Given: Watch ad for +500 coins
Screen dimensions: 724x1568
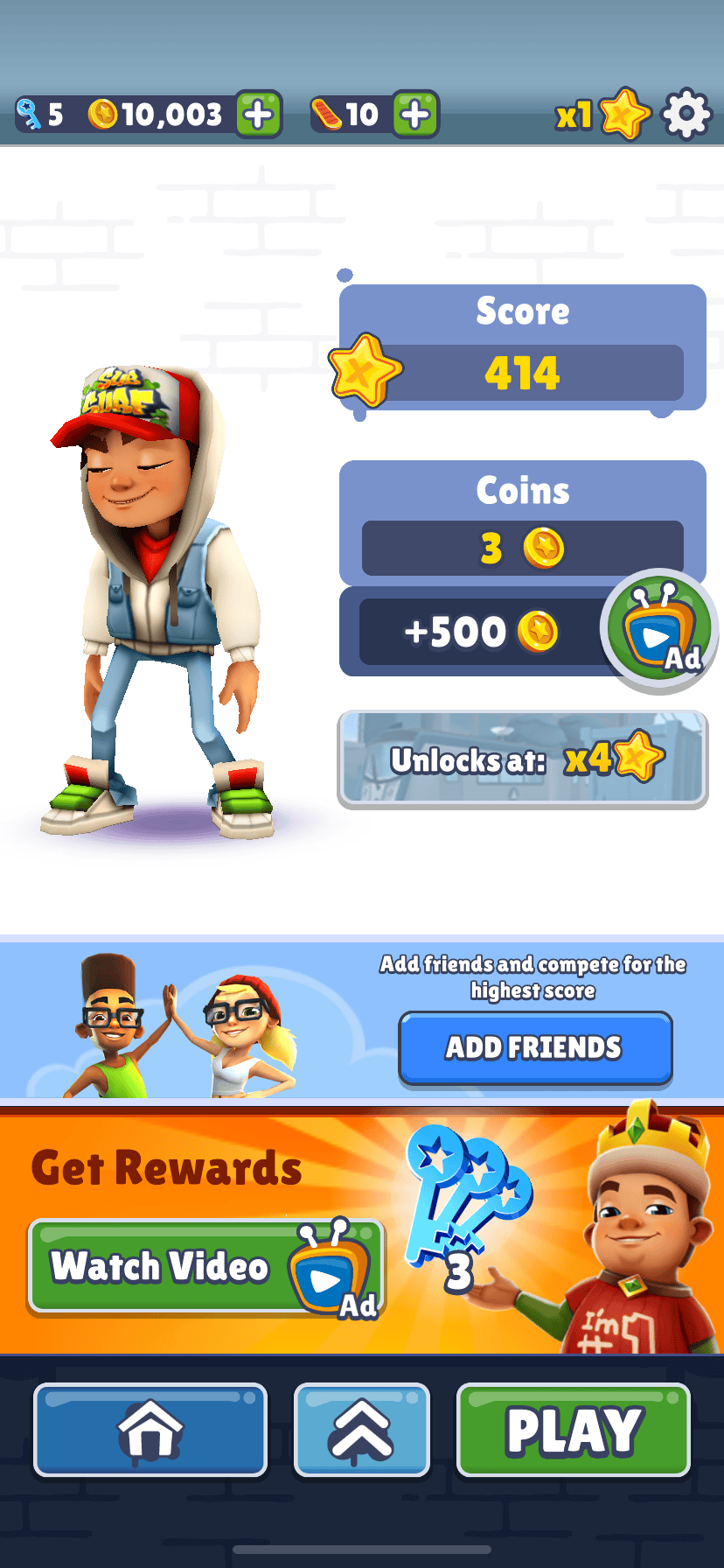Looking at the screenshot, I should click(658, 630).
